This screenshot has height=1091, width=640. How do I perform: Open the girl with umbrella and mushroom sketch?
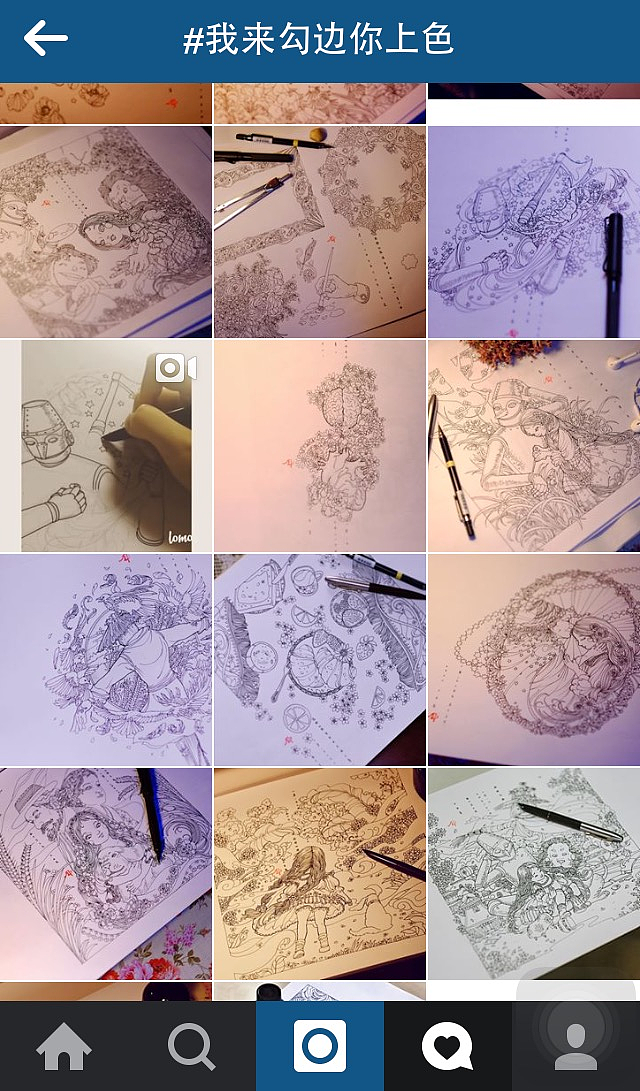pos(319,874)
